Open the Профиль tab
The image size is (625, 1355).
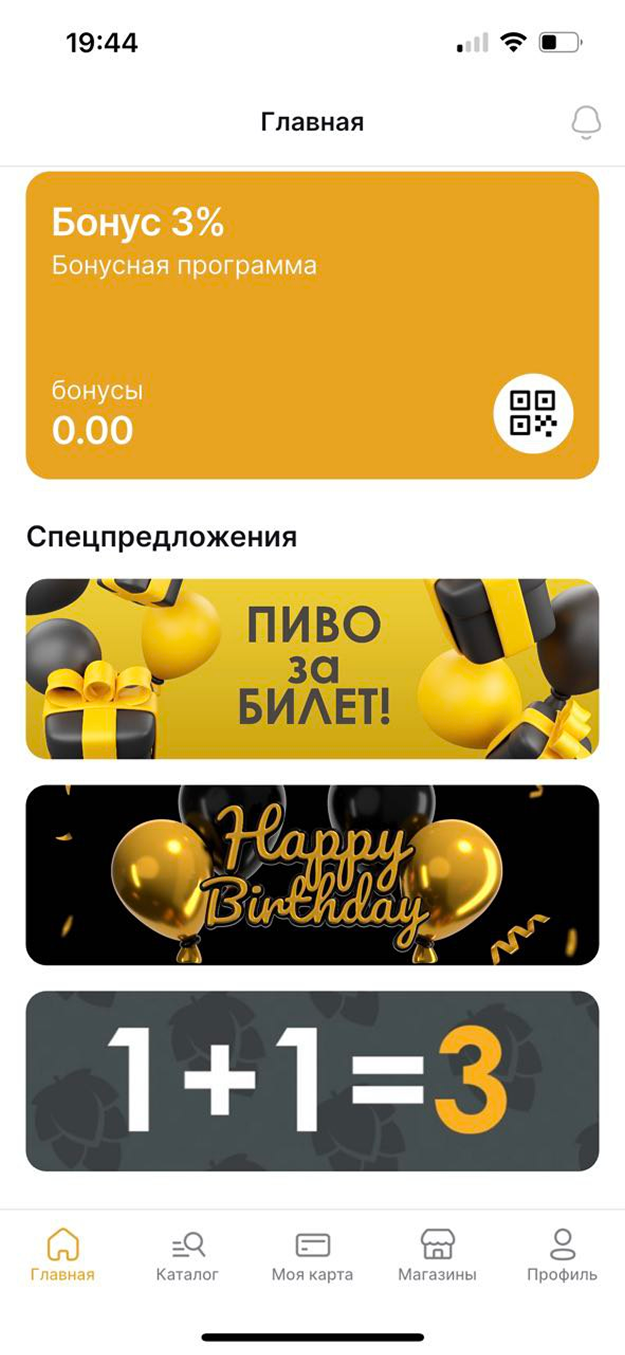tap(562, 1255)
